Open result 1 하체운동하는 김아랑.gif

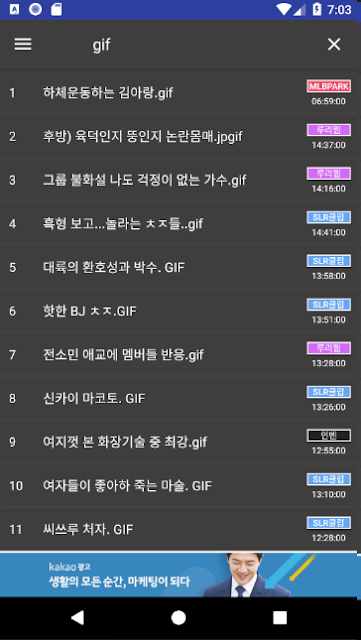coord(180,93)
